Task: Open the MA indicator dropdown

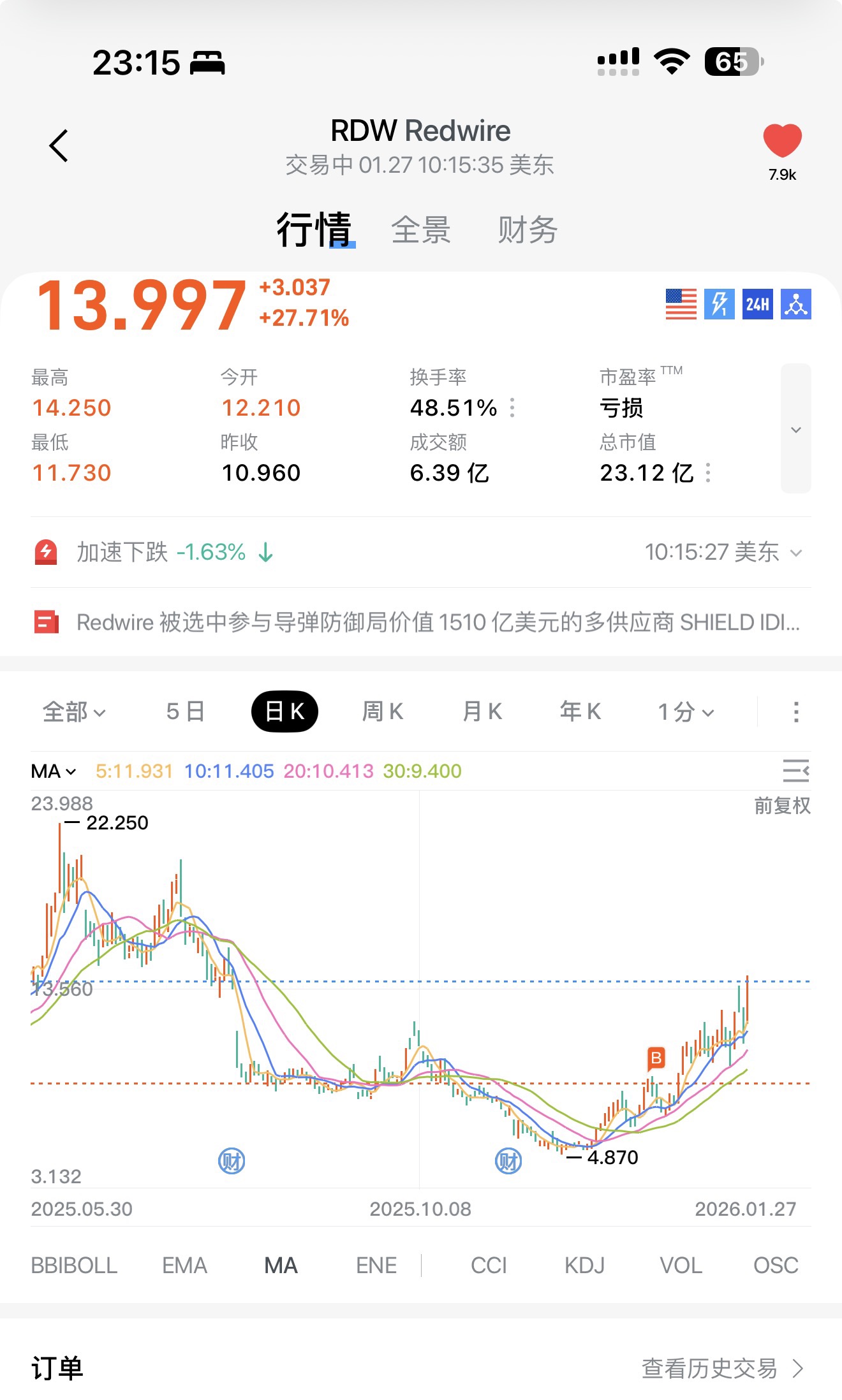Action: [54, 771]
